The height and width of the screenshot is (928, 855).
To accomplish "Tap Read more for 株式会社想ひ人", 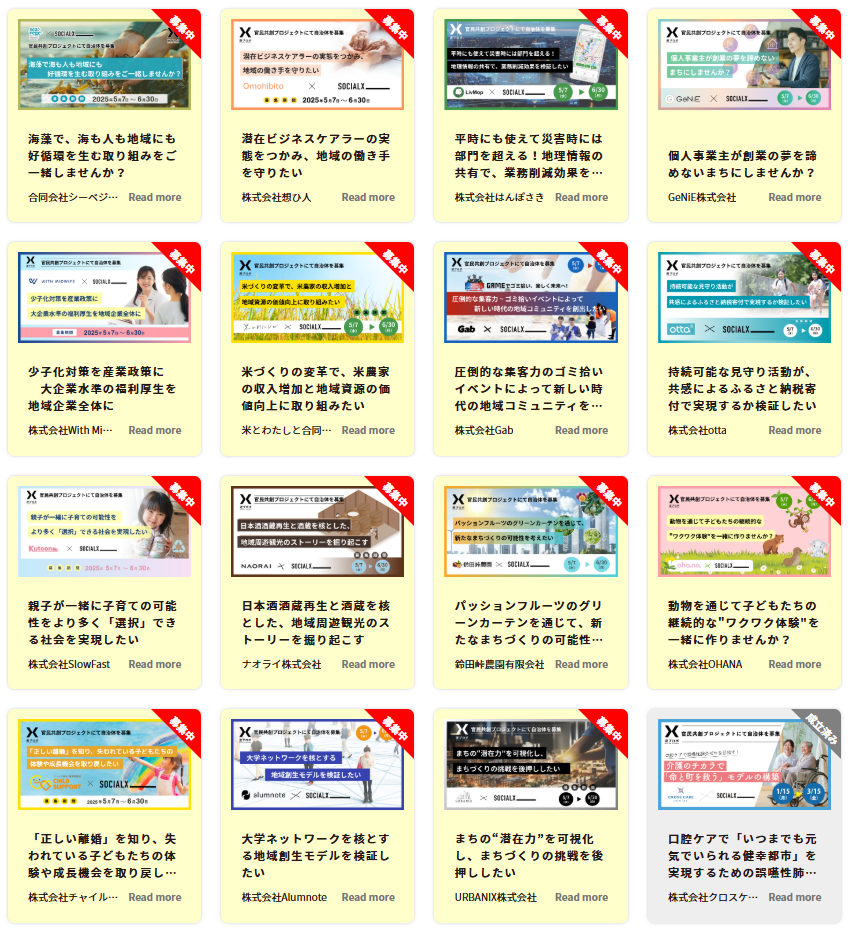I will pos(368,197).
